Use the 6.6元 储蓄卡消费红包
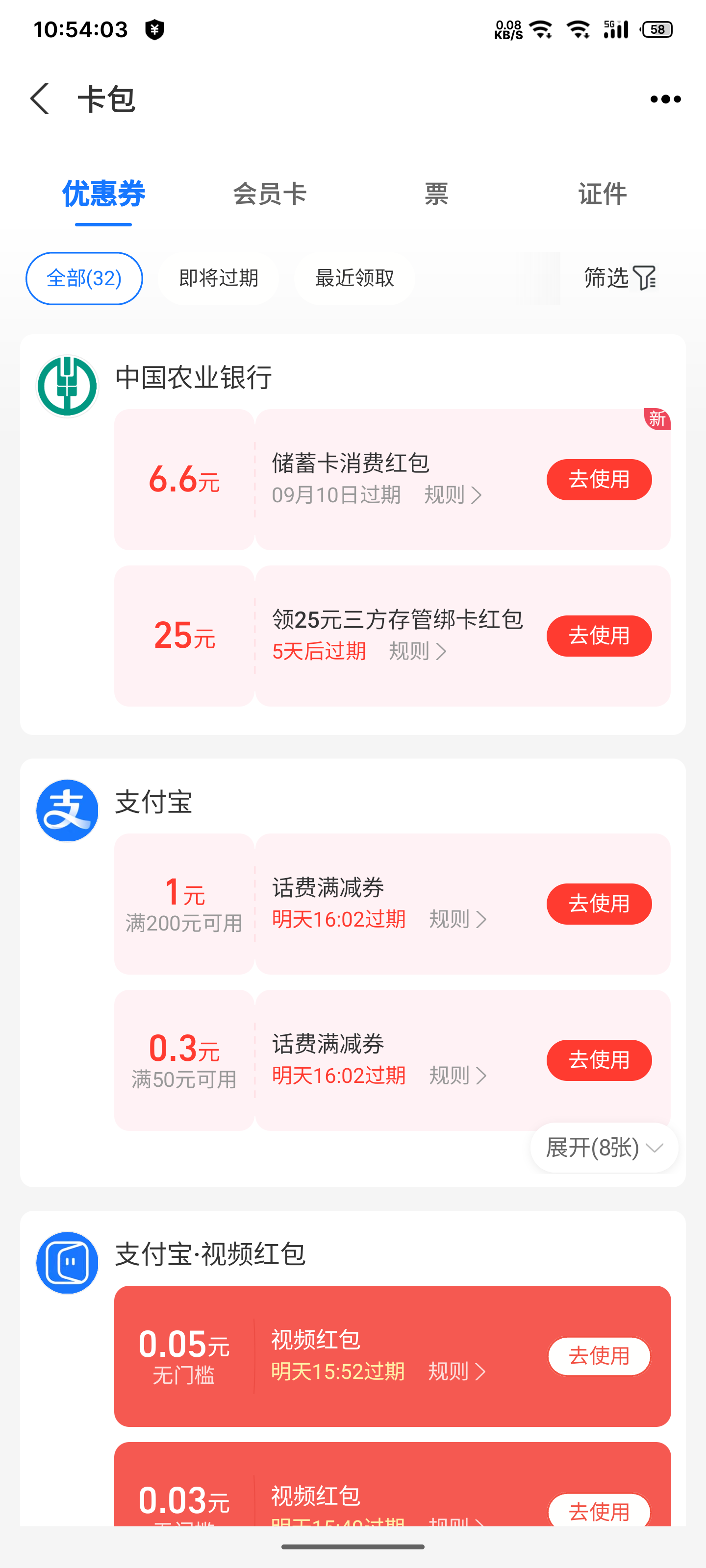Image resolution: width=706 pixels, height=1568 pixels. coord(599,480)
